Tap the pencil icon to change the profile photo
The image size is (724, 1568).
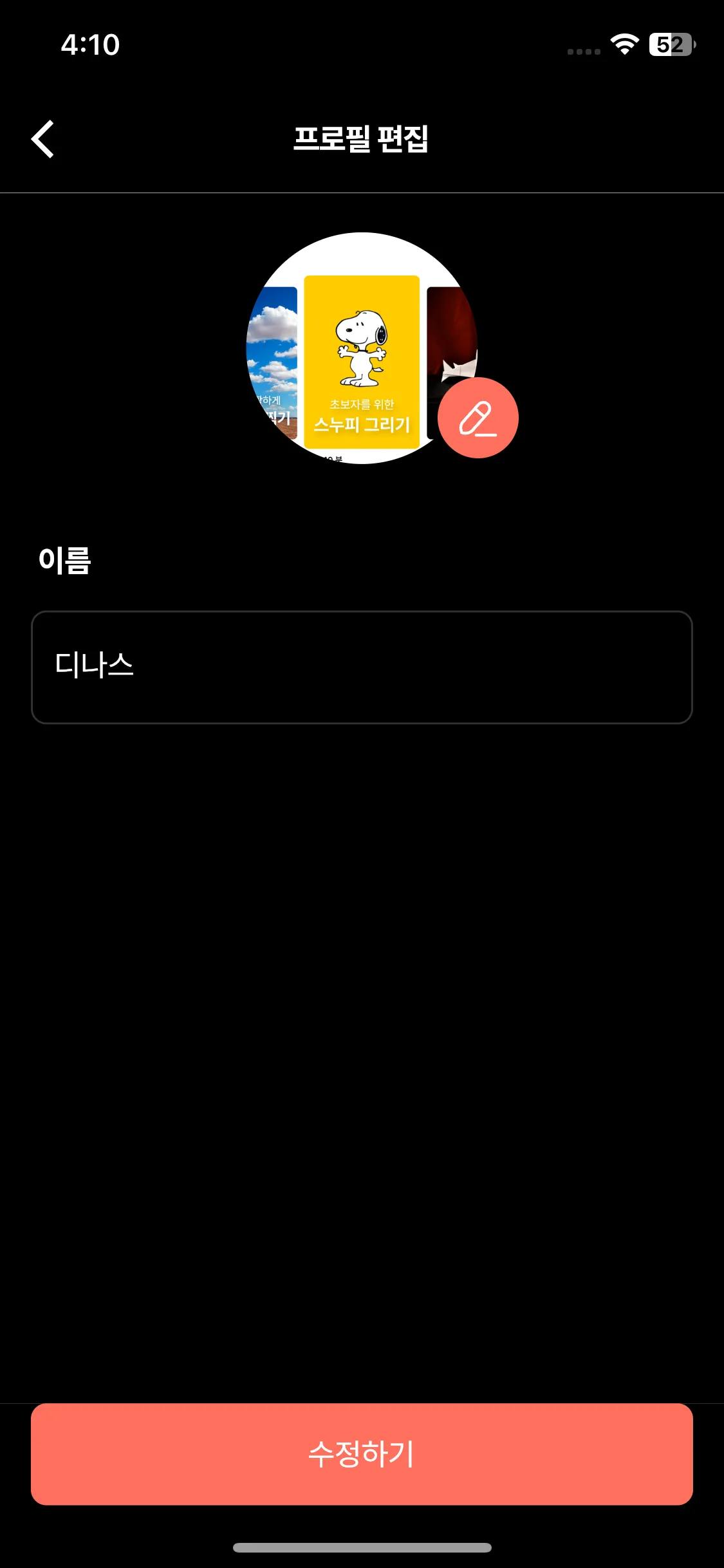pos(478,418)
